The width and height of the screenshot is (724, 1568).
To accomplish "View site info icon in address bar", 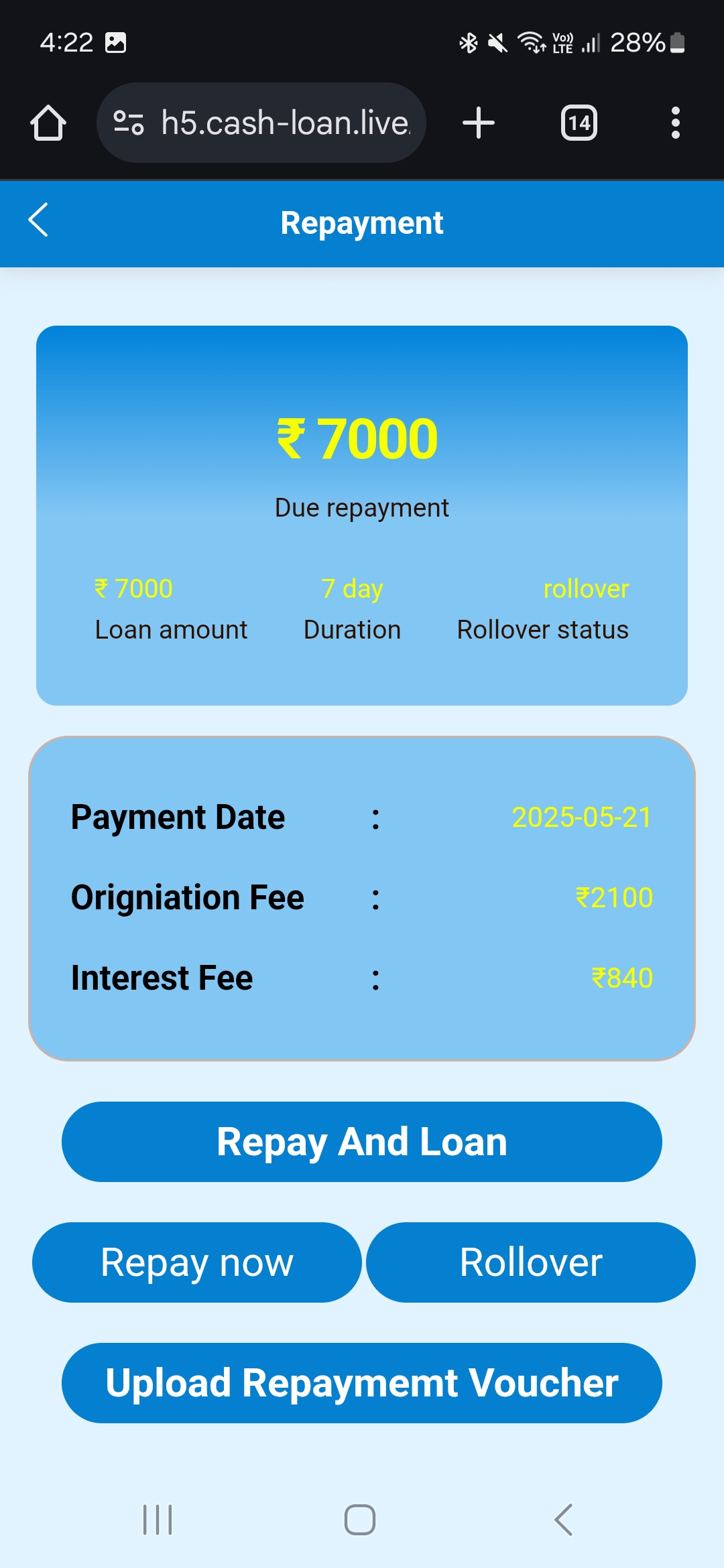I will point(129,123).
